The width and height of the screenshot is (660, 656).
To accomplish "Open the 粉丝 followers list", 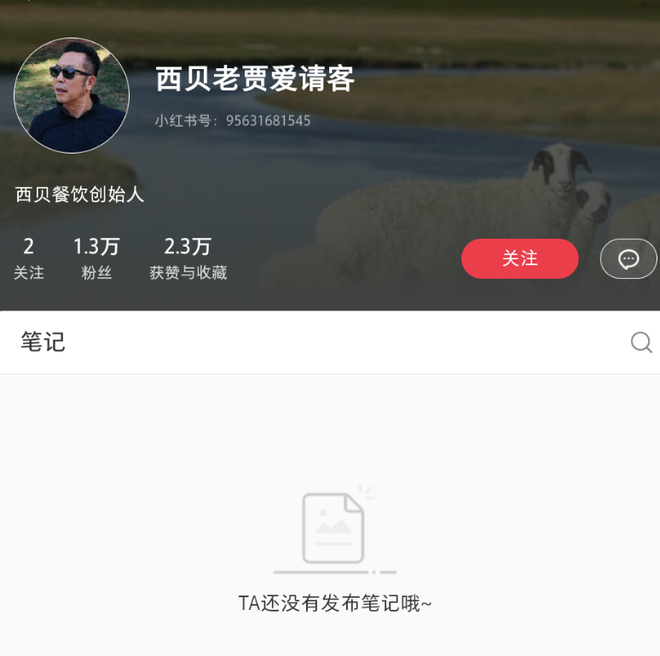I will pyautogui.click(x=96, y=258).
